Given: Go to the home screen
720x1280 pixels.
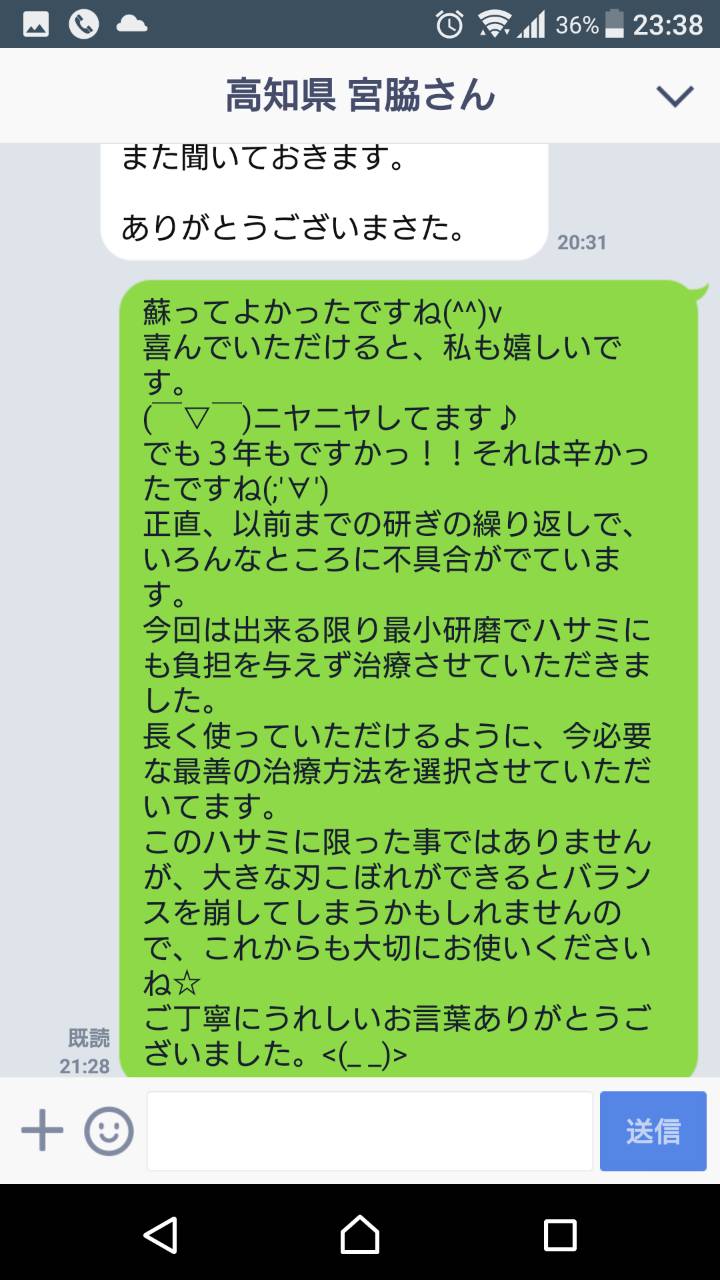Looking at the screenshot, I should [360, 1234].
